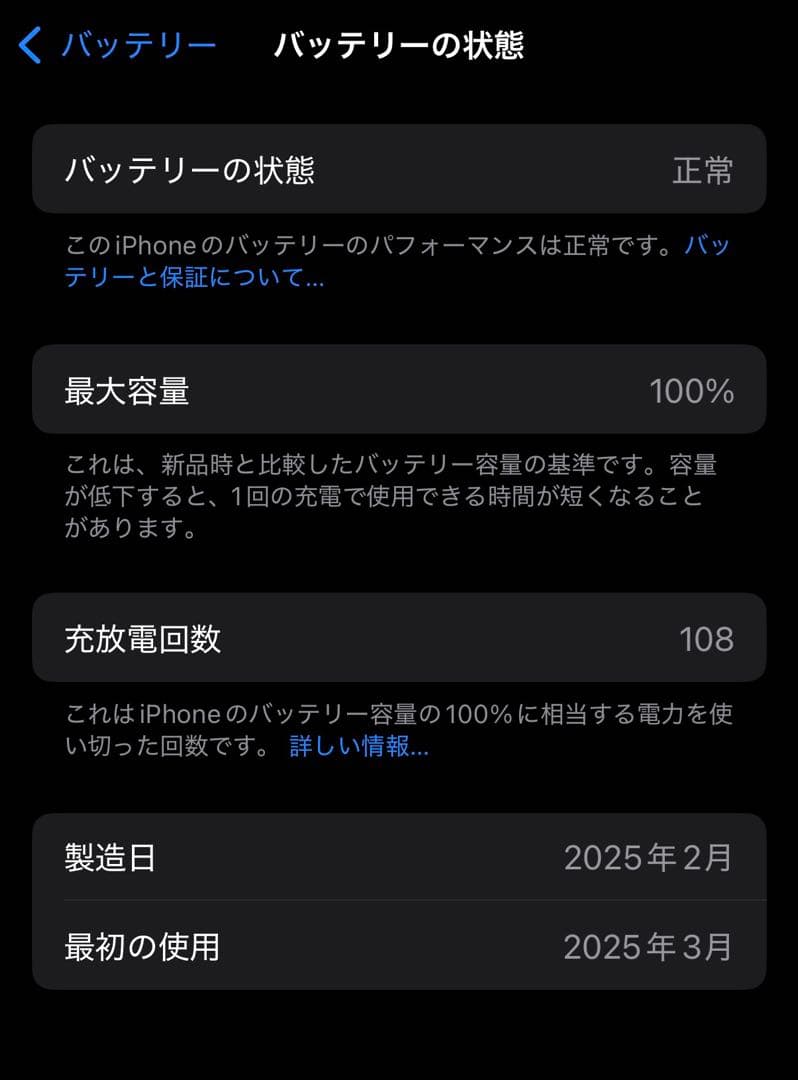798x1080 pixels.
Task: Select the 充放電回数 row
Action: 400,638
